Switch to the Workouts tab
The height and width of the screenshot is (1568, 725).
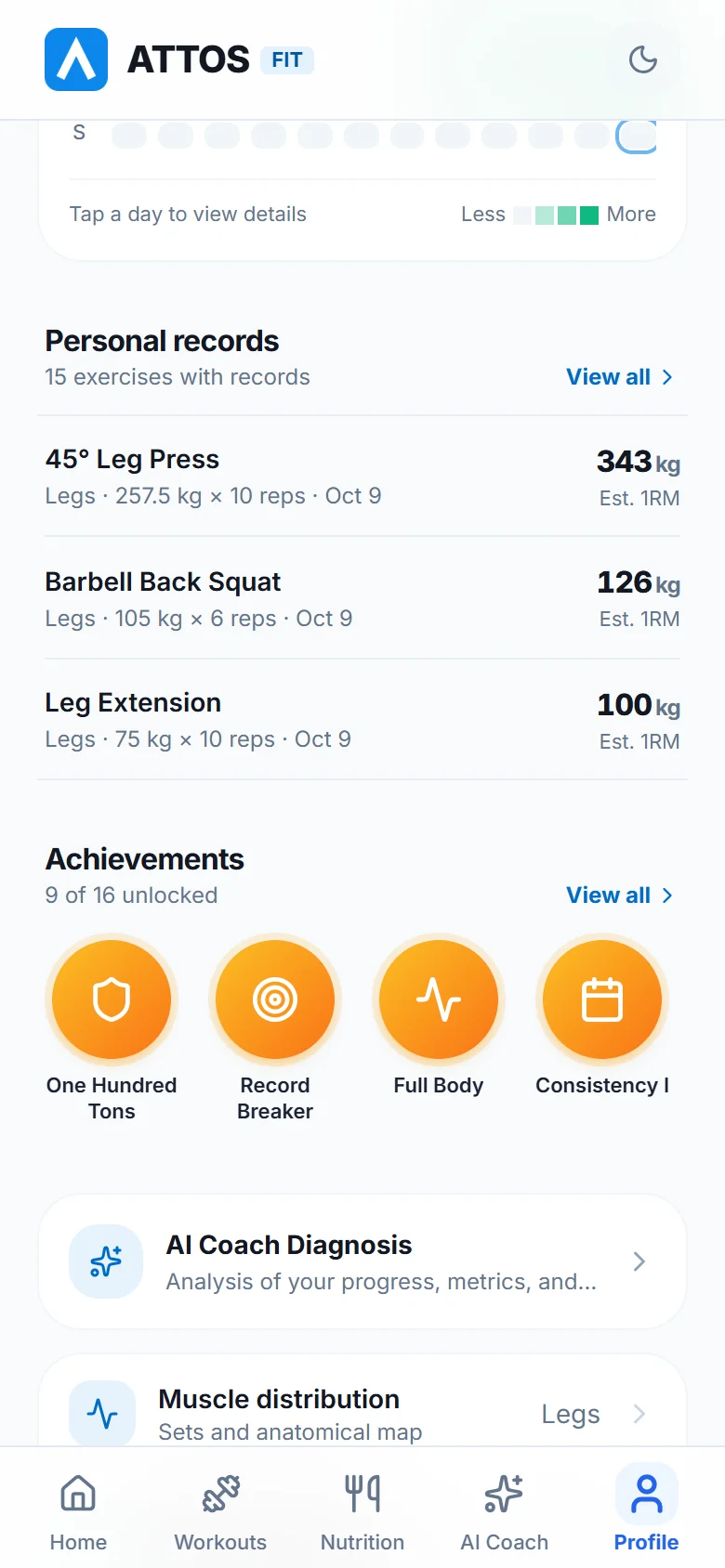click(x=220, y=1513)
